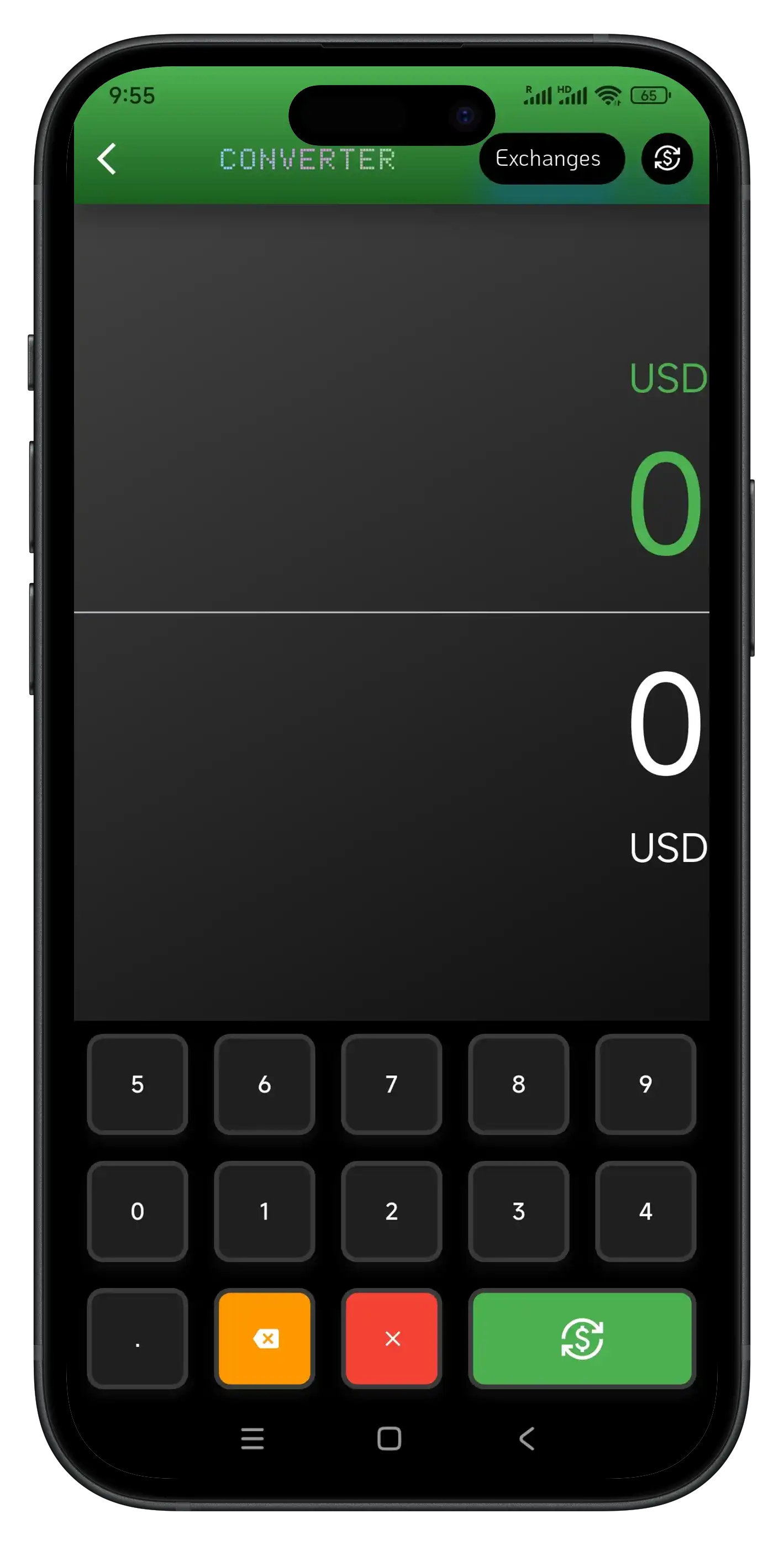Go back using the header arrow
The width and height of the screenshot is (784, 1545).
(107, 159)
